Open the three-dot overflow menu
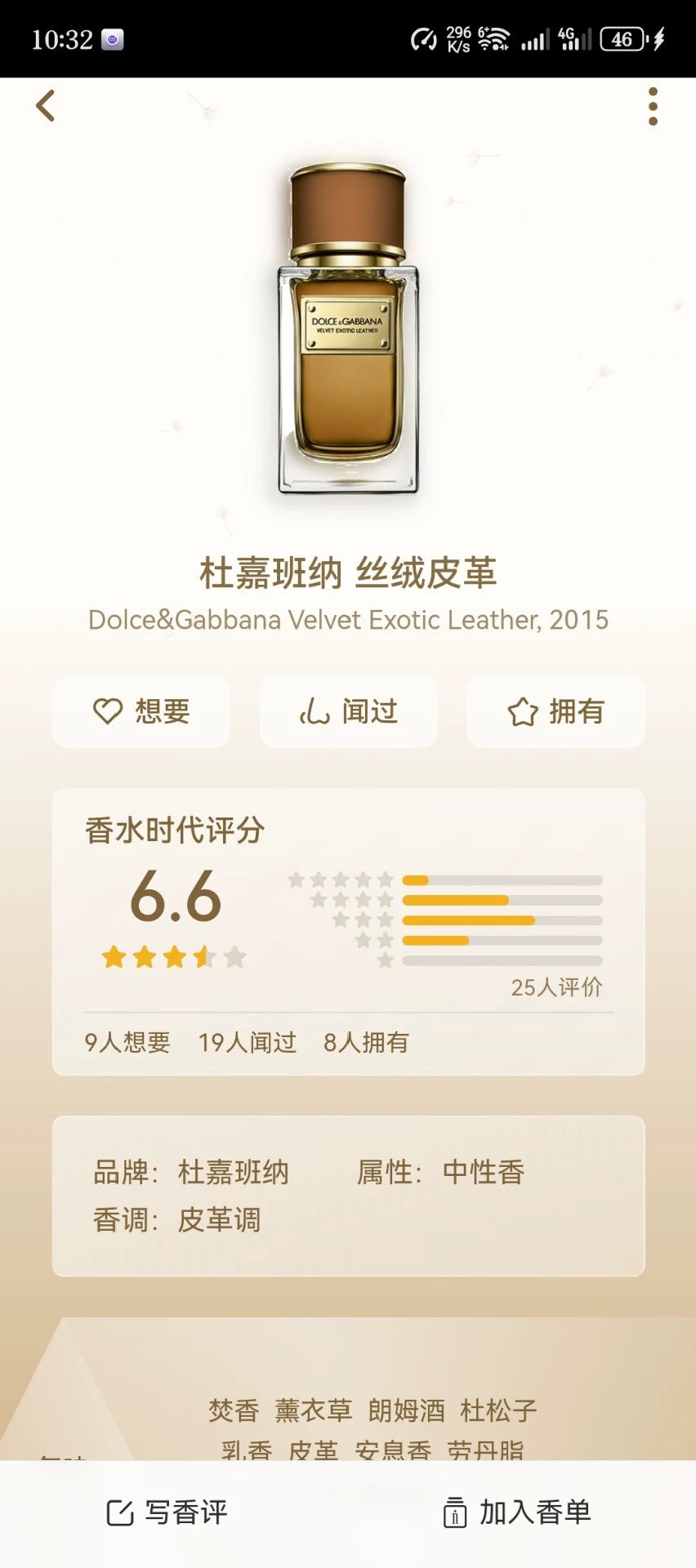This screenshot has height=1568, width=696. pos(651,105)
